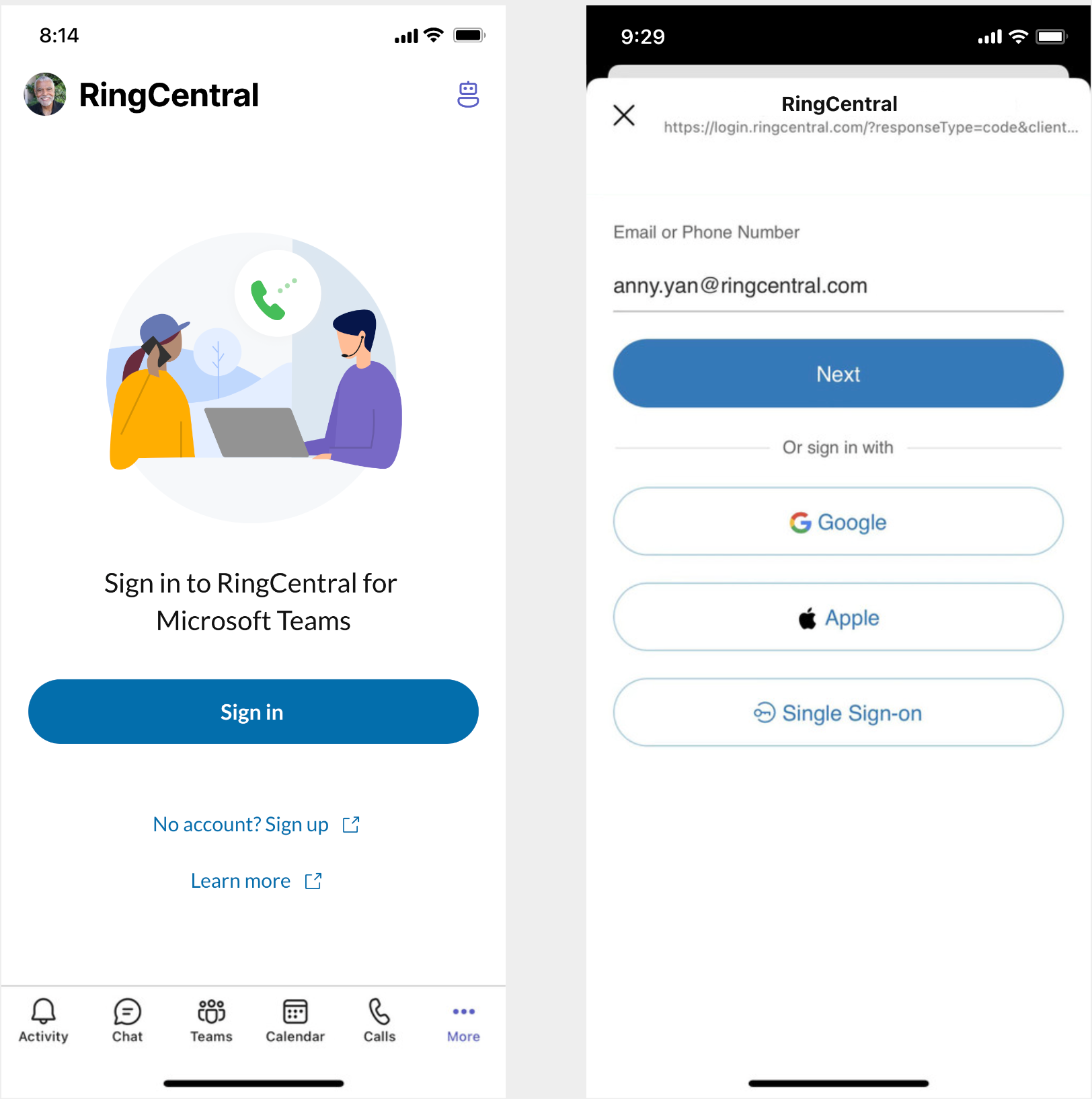Viewport: 1092px width, 1099px height.
Task: Sign in with Apple
Action: tap(838, 617)
